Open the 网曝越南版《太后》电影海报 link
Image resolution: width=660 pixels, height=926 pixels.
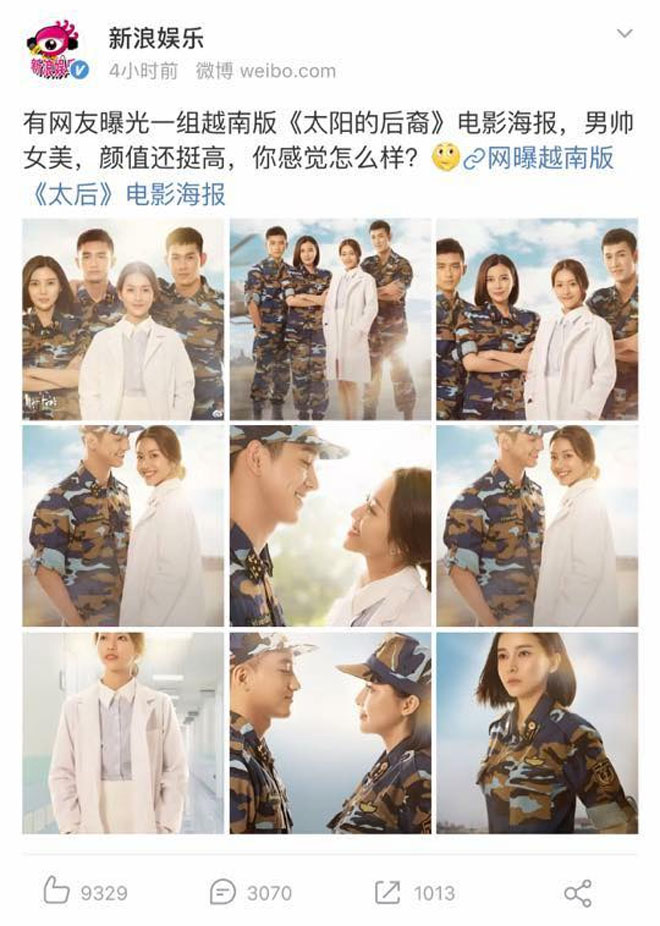[539, 158]
